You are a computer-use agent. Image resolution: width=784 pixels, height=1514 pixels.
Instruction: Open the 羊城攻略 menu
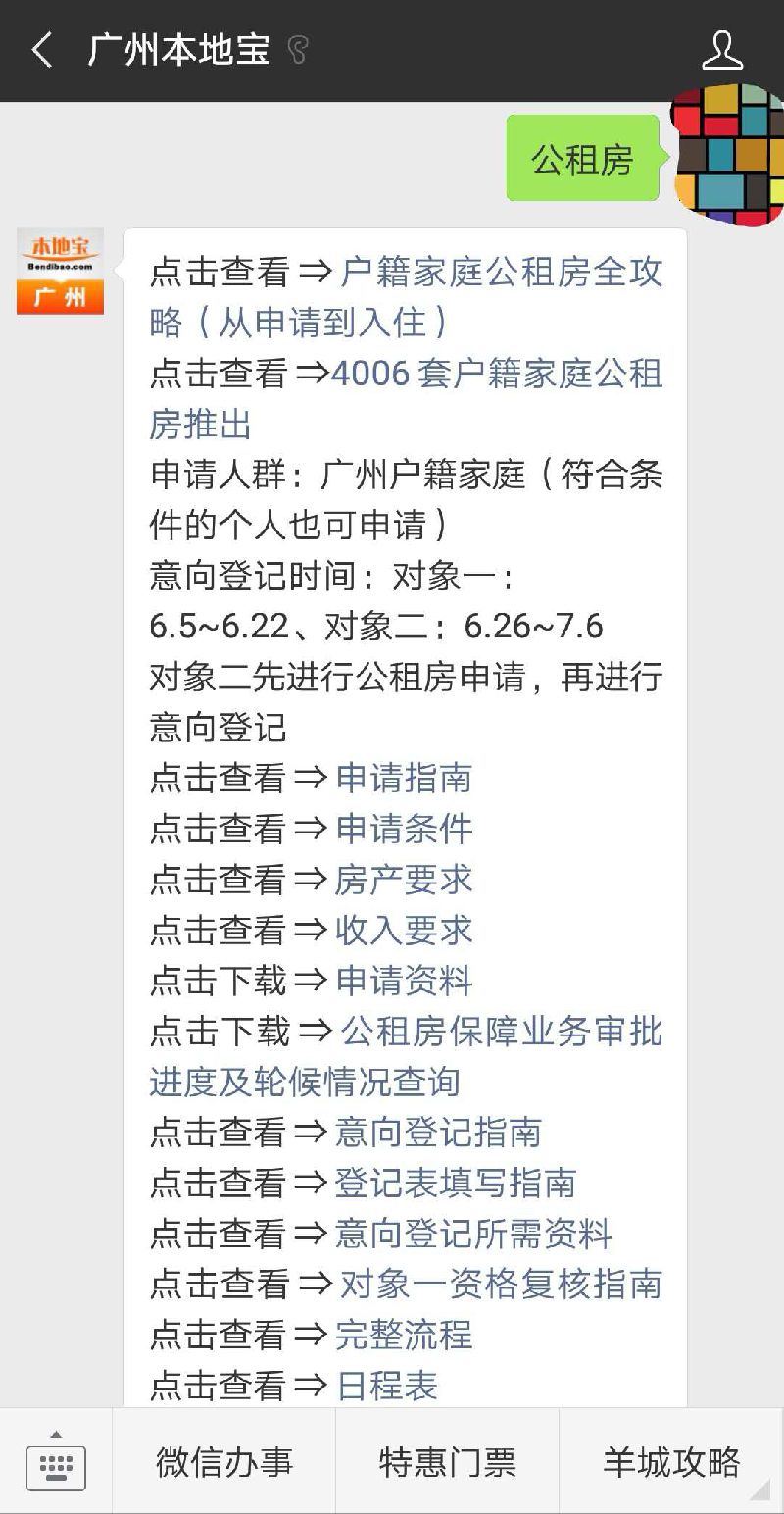tap(671, 1461)
